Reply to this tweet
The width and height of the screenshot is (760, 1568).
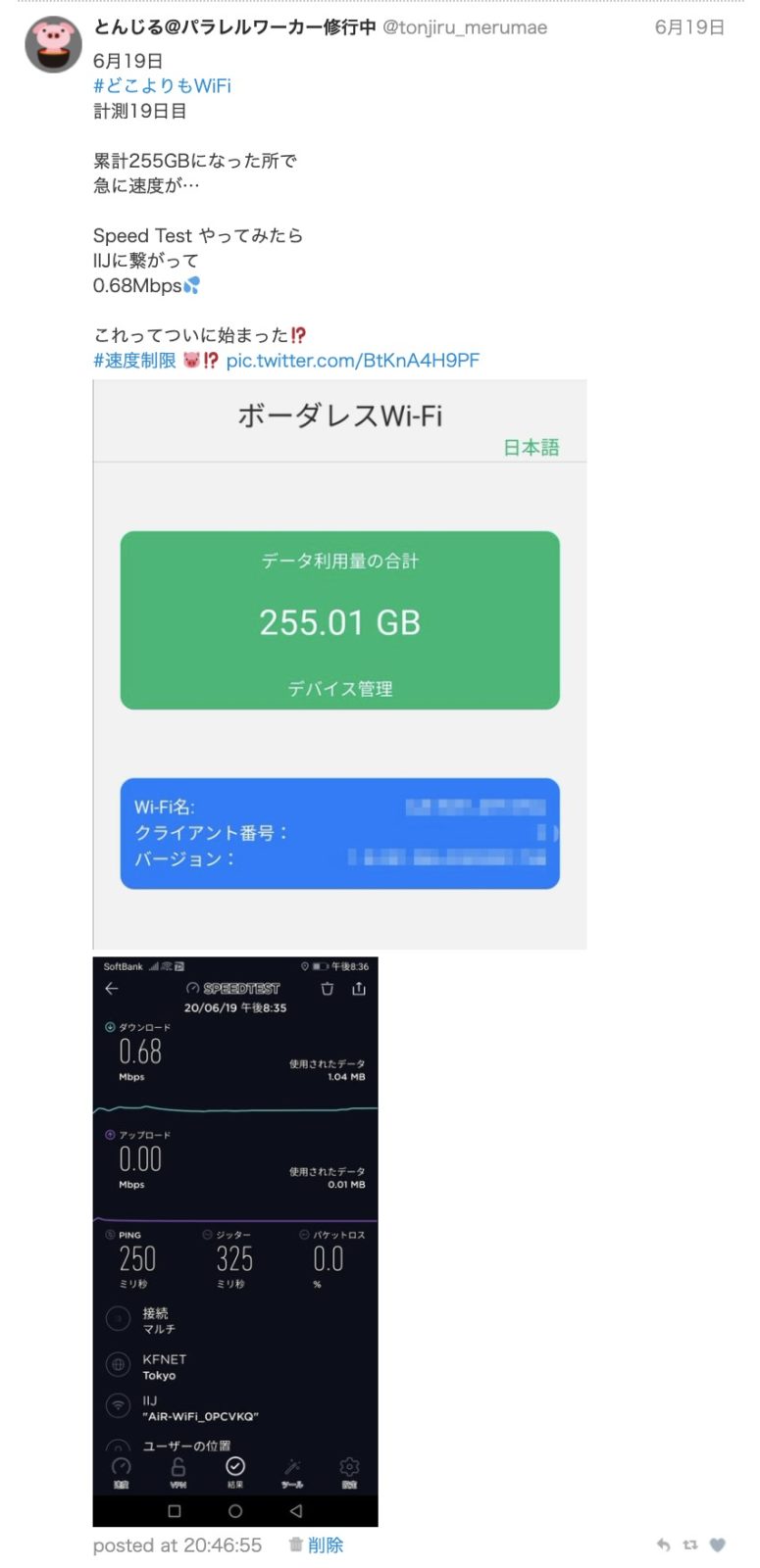(x=664, y=1545)
